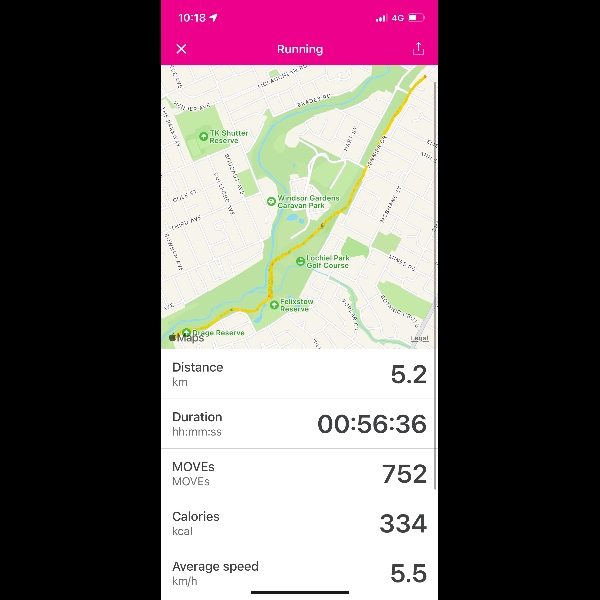
Task: Share this running workout
Action: point(418,49)
